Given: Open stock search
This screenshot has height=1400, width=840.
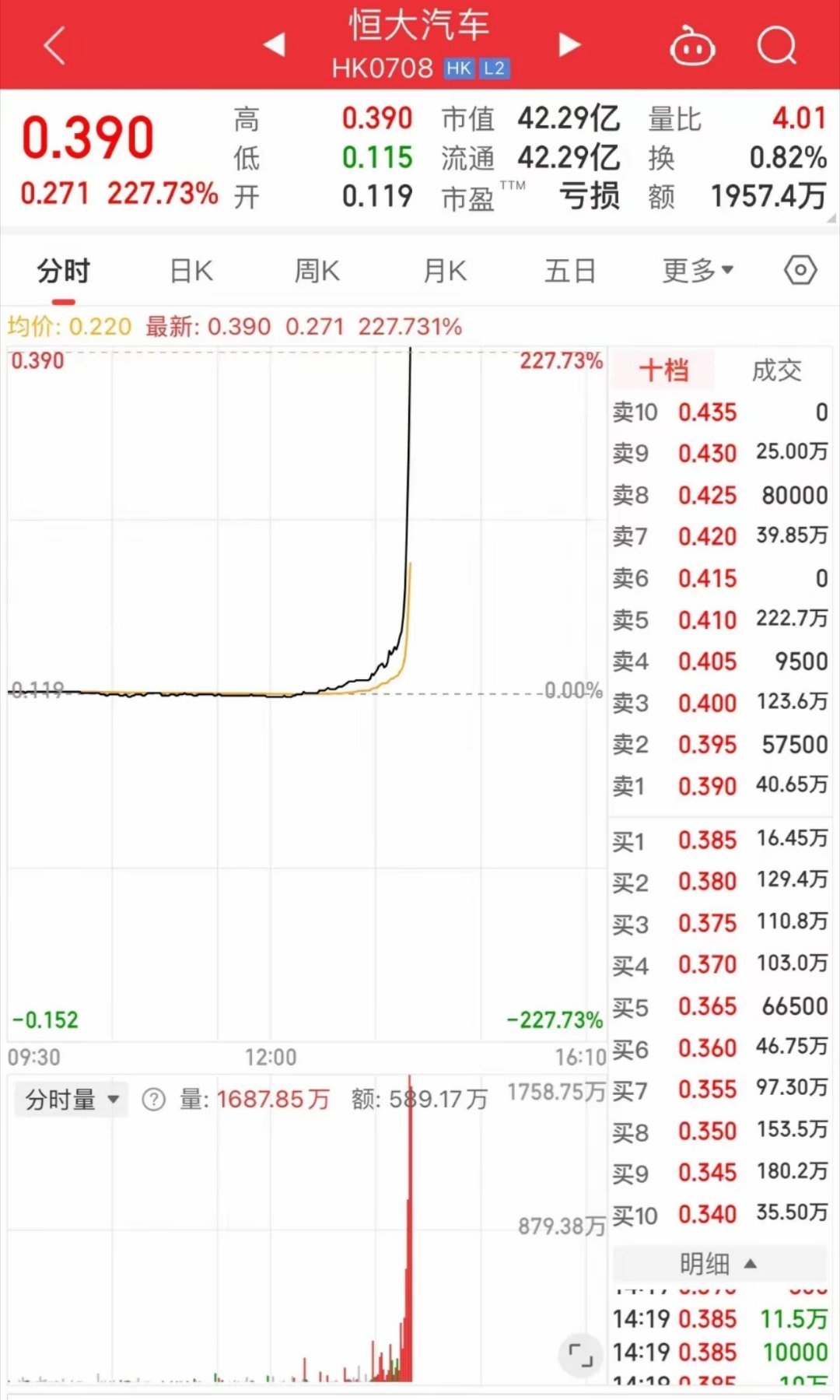Looking at the screenshot, I should point(776,46).
